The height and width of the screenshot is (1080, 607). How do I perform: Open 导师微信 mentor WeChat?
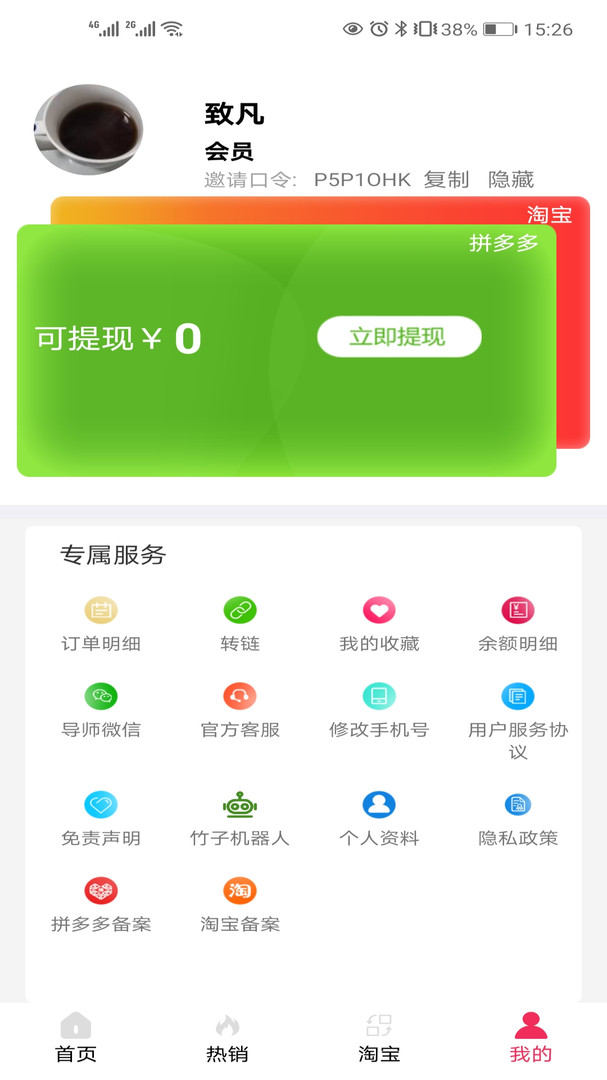coord(101,711)
